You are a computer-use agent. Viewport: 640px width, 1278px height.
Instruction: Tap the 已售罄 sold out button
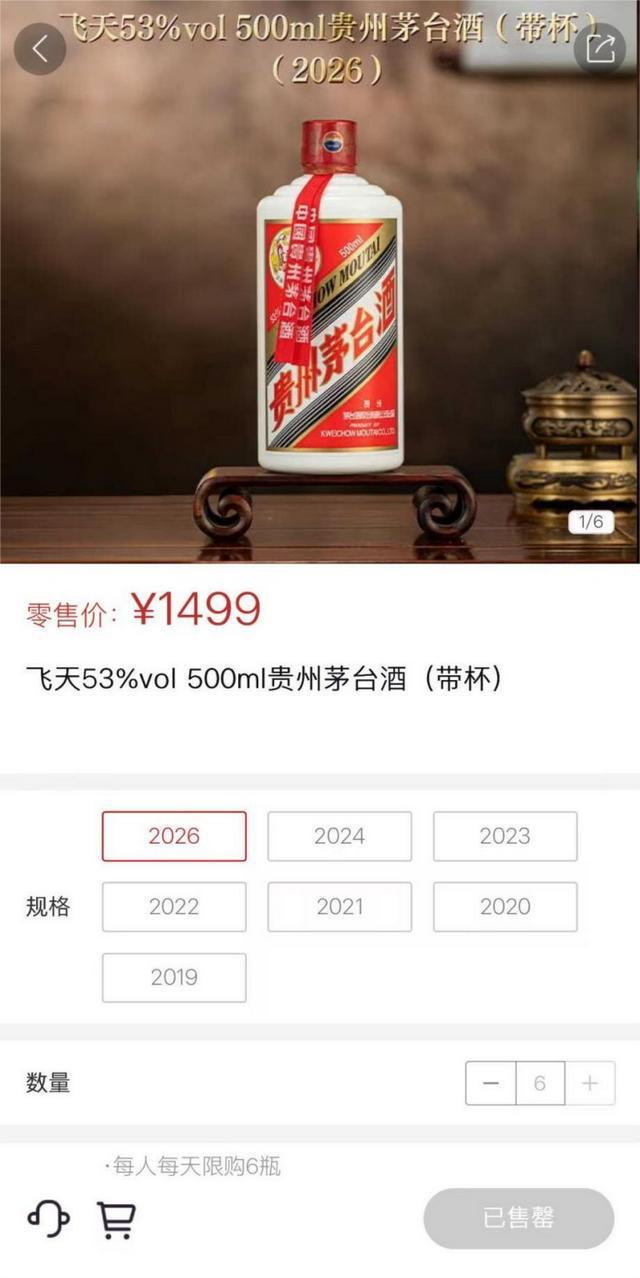(518, 1218)
